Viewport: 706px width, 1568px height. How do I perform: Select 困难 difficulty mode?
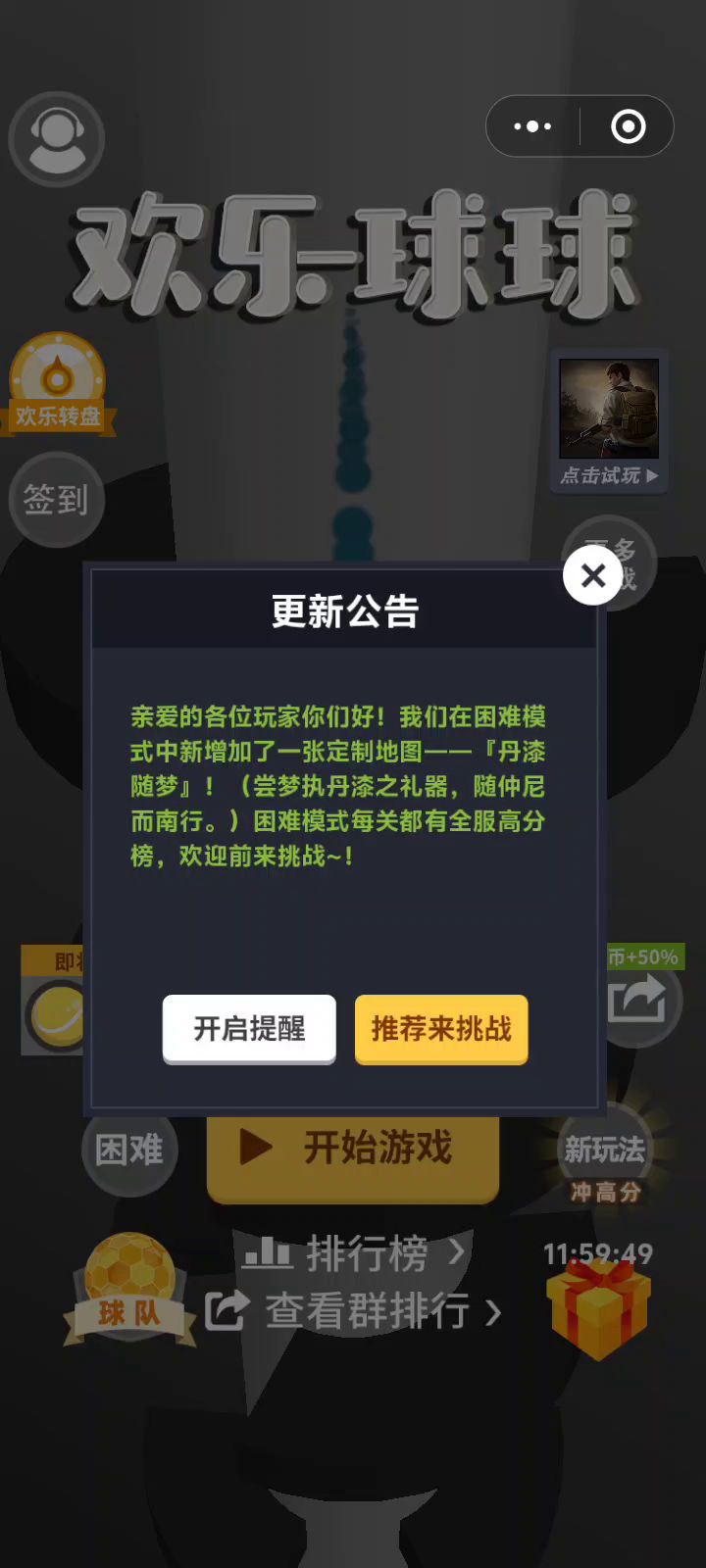coord(128,1150)
